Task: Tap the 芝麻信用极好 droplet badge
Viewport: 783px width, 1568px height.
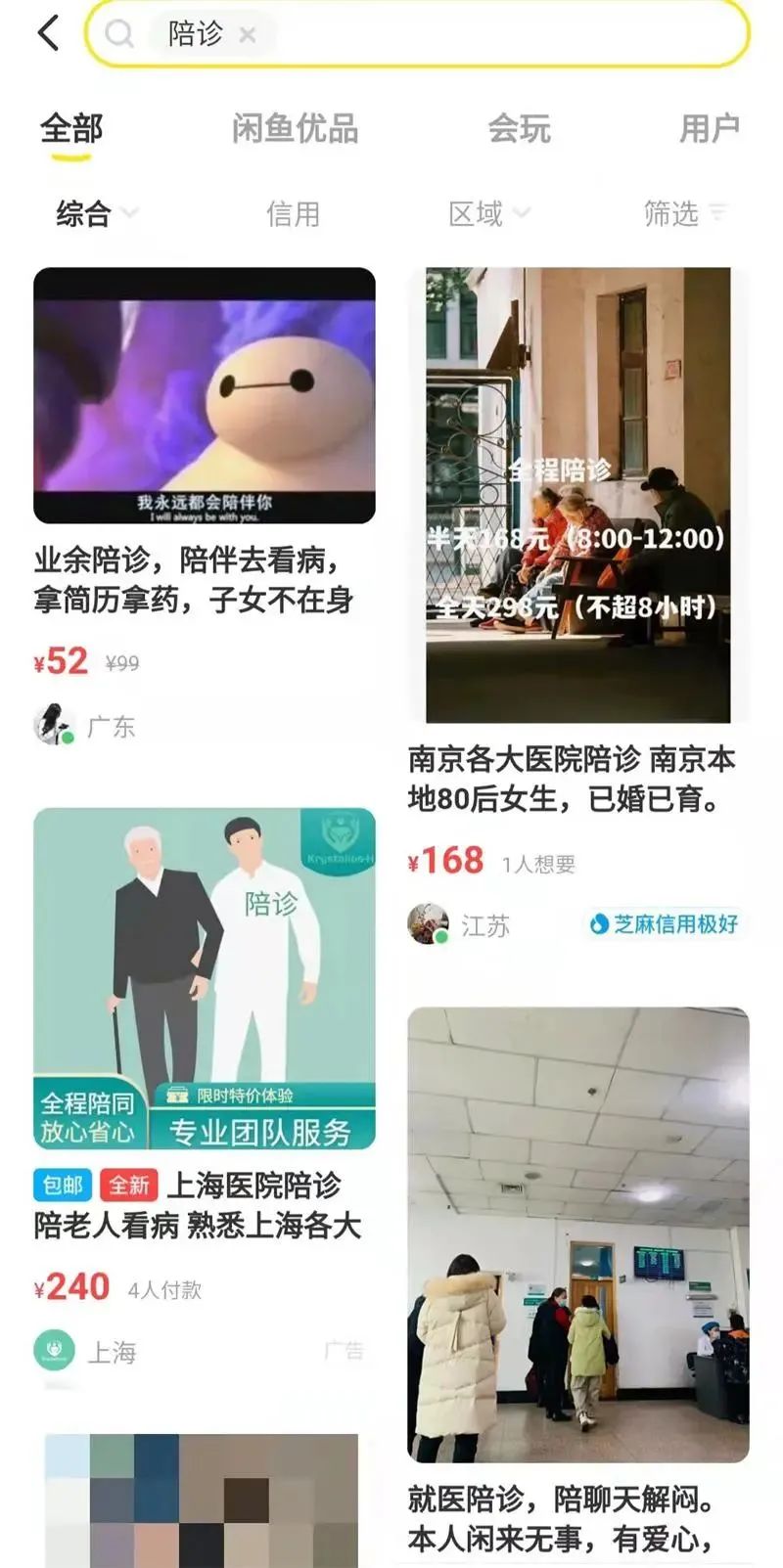Action: click(599, 923)
